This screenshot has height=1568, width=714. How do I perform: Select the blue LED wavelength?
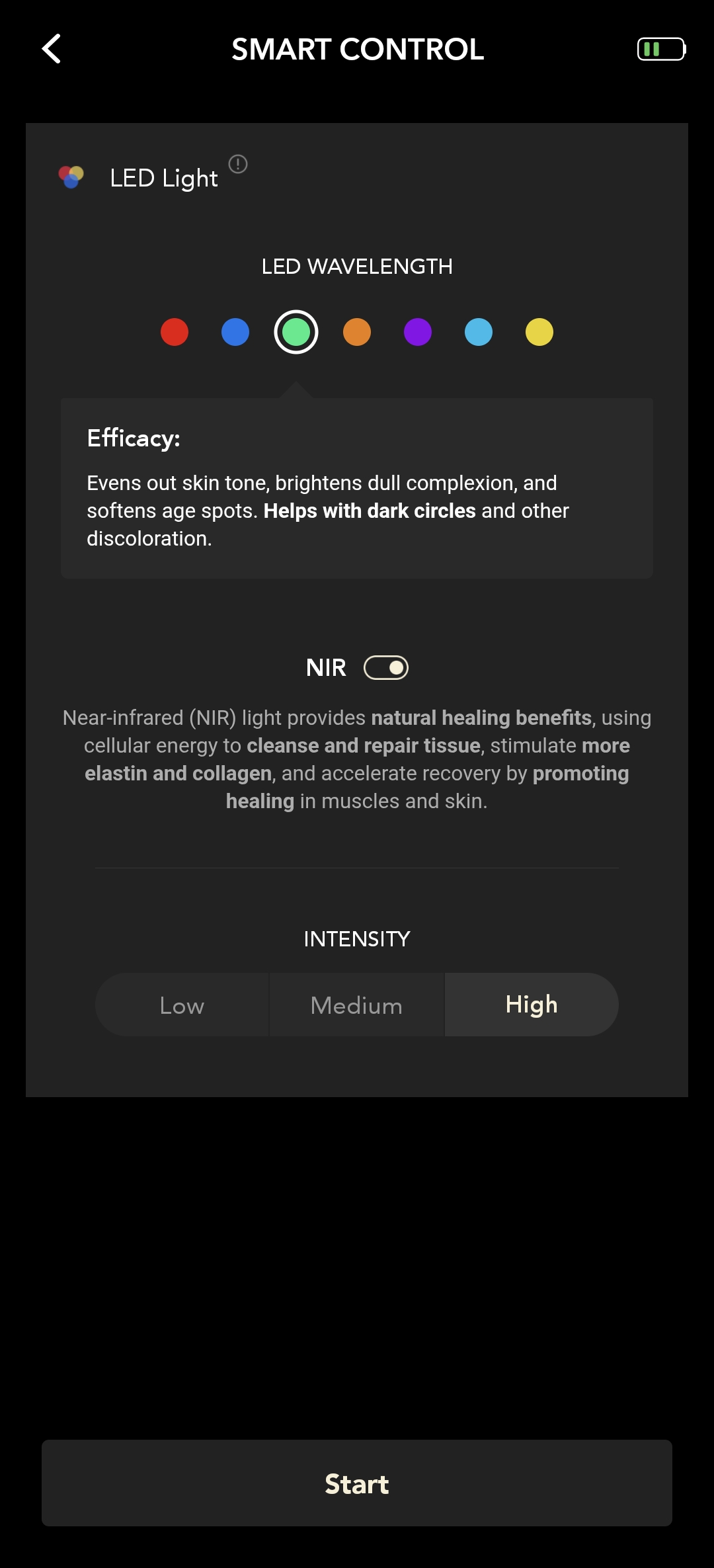point(235,332)
